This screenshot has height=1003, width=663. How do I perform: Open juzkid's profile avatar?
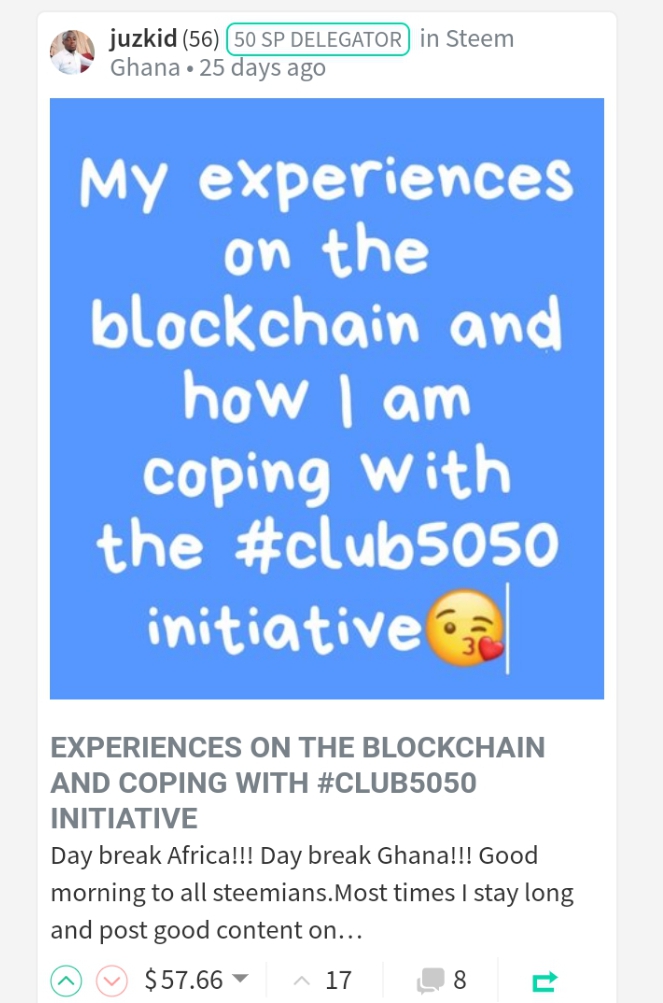pos(72,52)
